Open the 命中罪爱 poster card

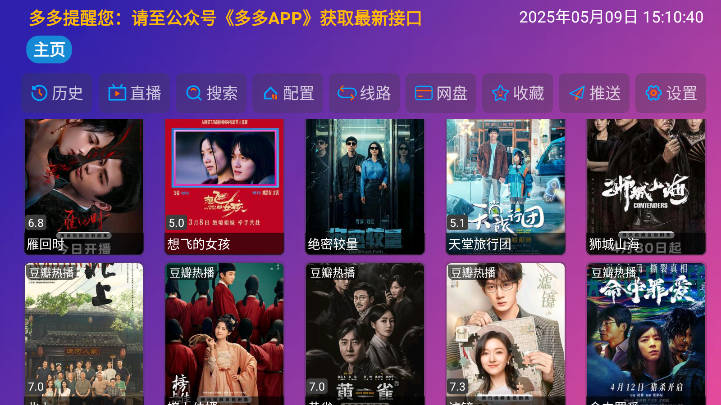646,334
